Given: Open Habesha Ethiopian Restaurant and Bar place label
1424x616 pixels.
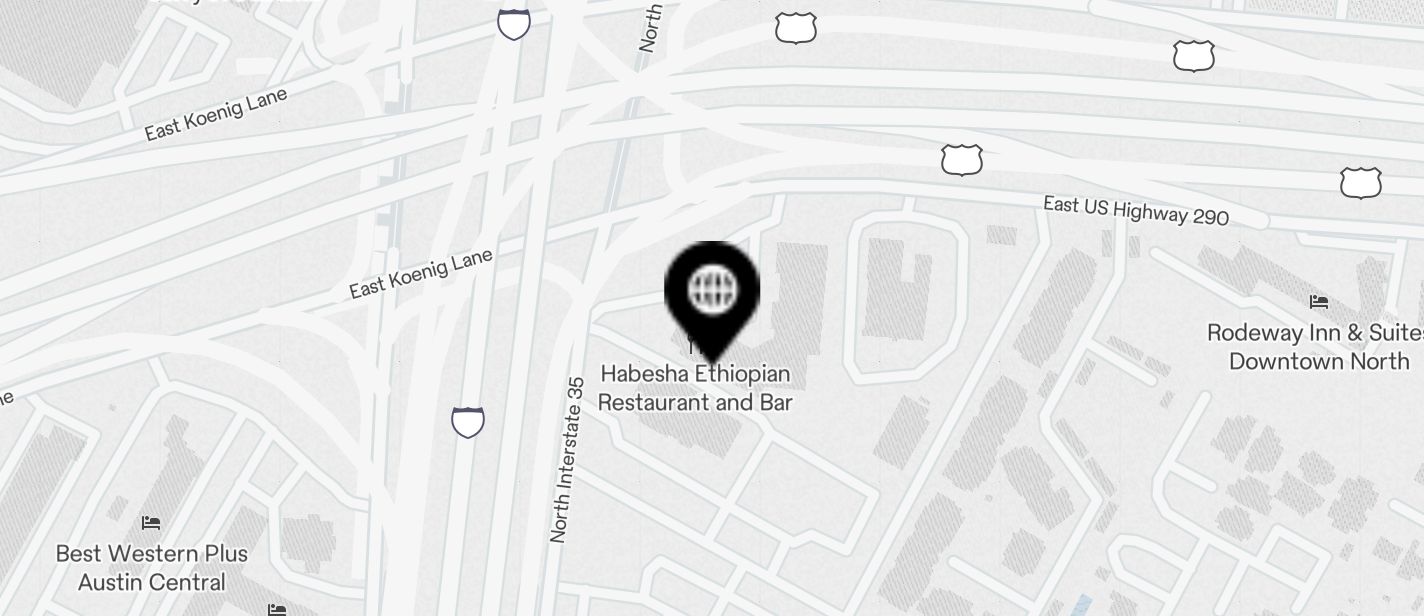Looking at the screenshot, I should click(696, 388).
